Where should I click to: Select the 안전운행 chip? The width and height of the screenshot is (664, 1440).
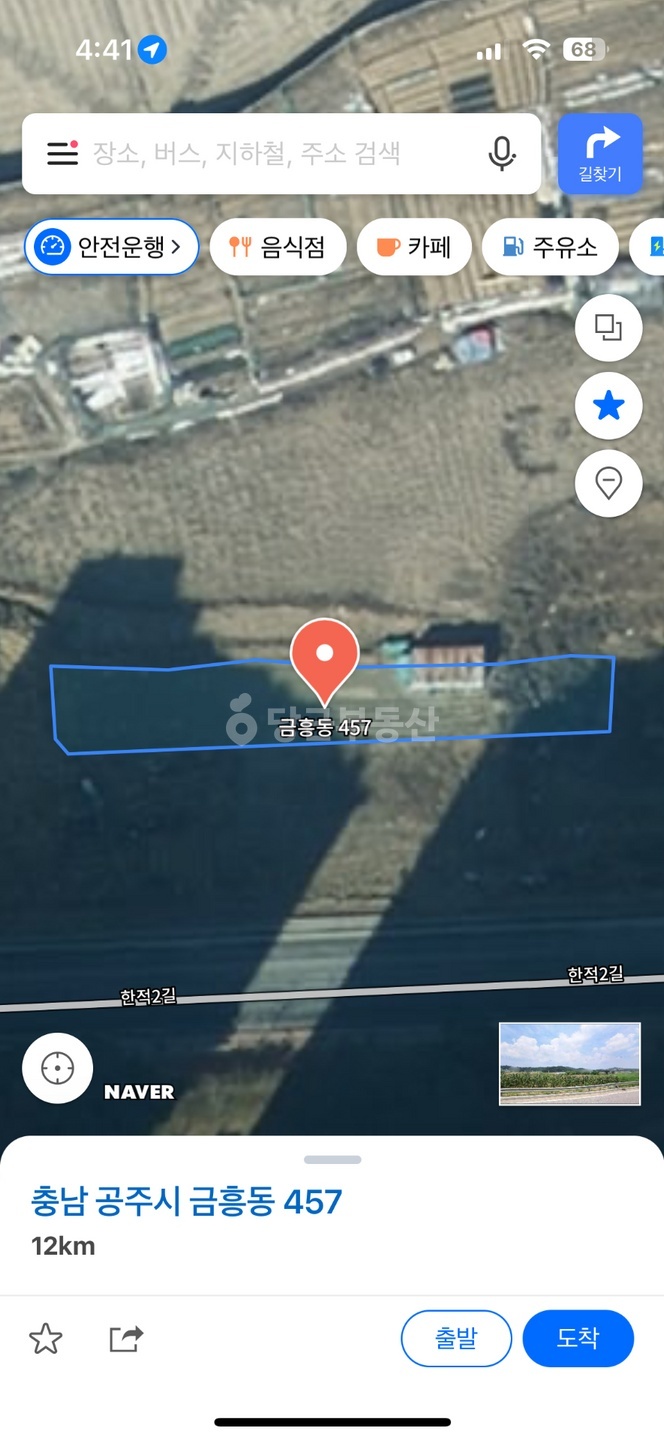(x=111, y=246)
